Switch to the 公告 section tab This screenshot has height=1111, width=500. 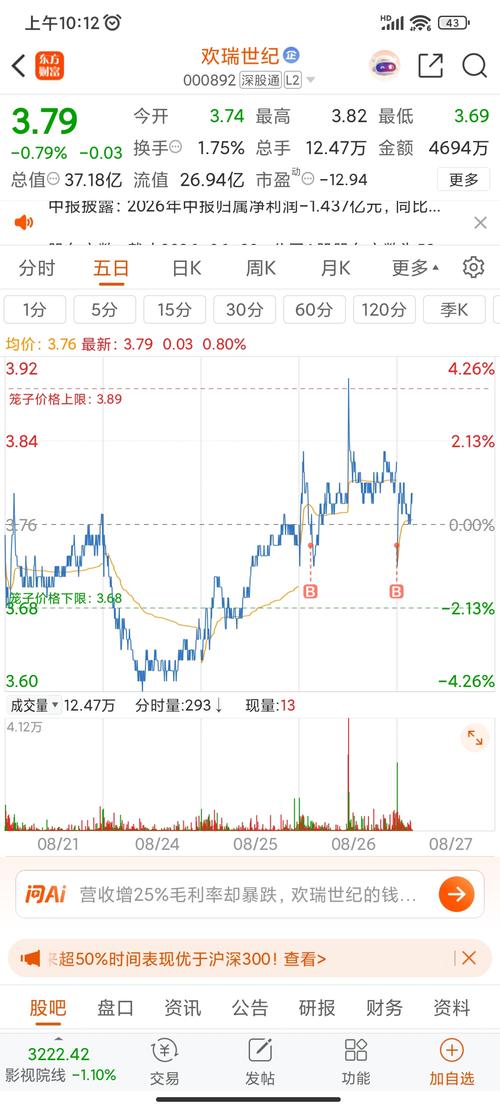click(250, 1008)
